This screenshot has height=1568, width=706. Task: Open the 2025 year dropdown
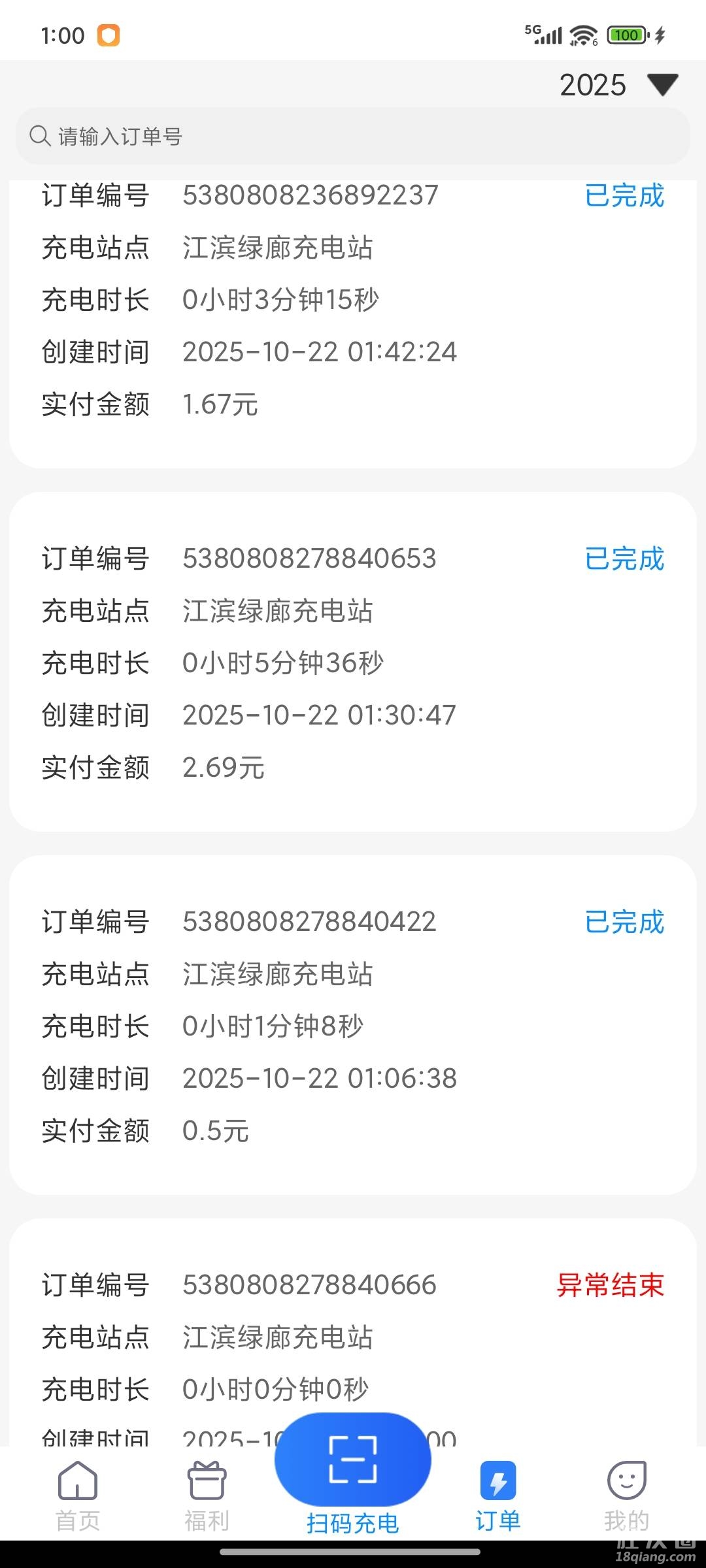tap(618, 85)
